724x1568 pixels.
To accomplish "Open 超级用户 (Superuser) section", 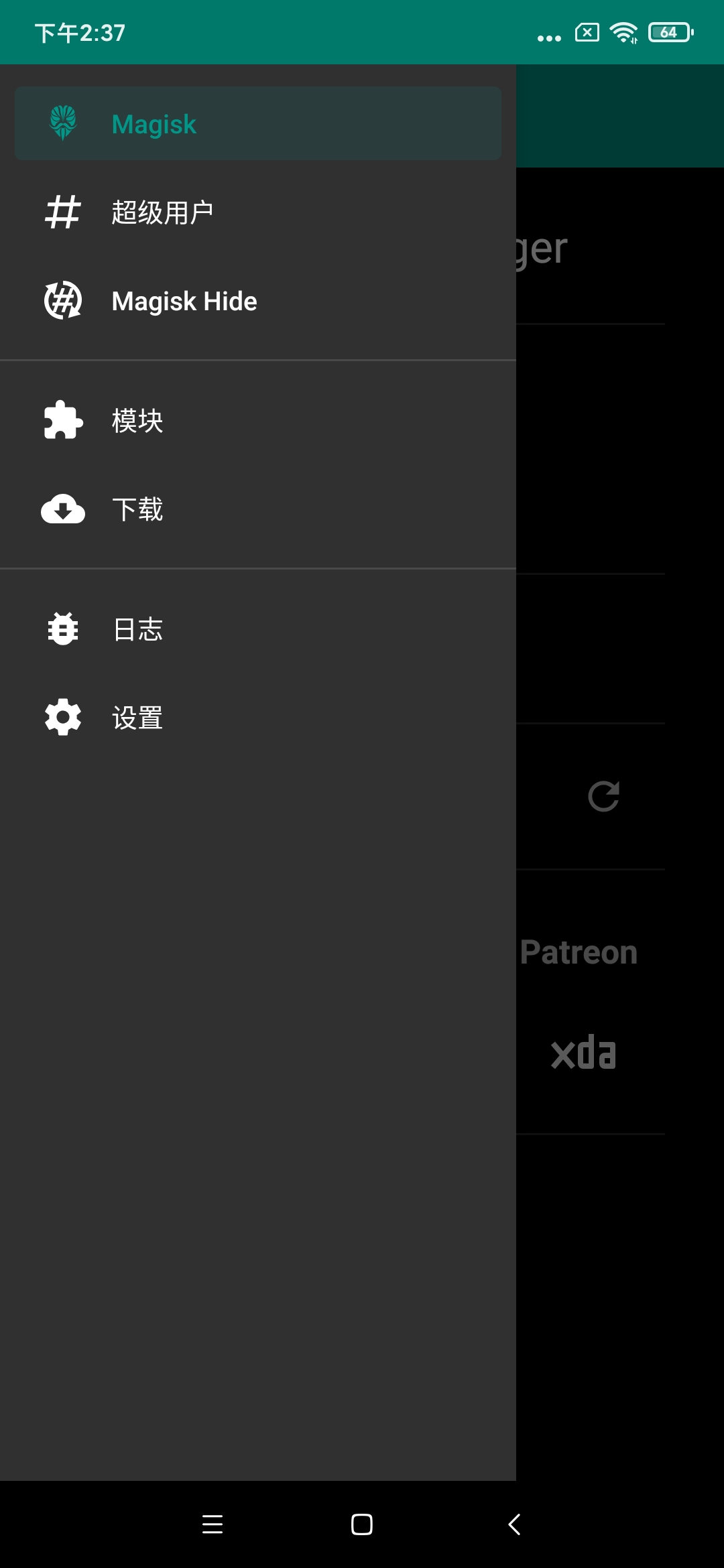I will (257, 212).
